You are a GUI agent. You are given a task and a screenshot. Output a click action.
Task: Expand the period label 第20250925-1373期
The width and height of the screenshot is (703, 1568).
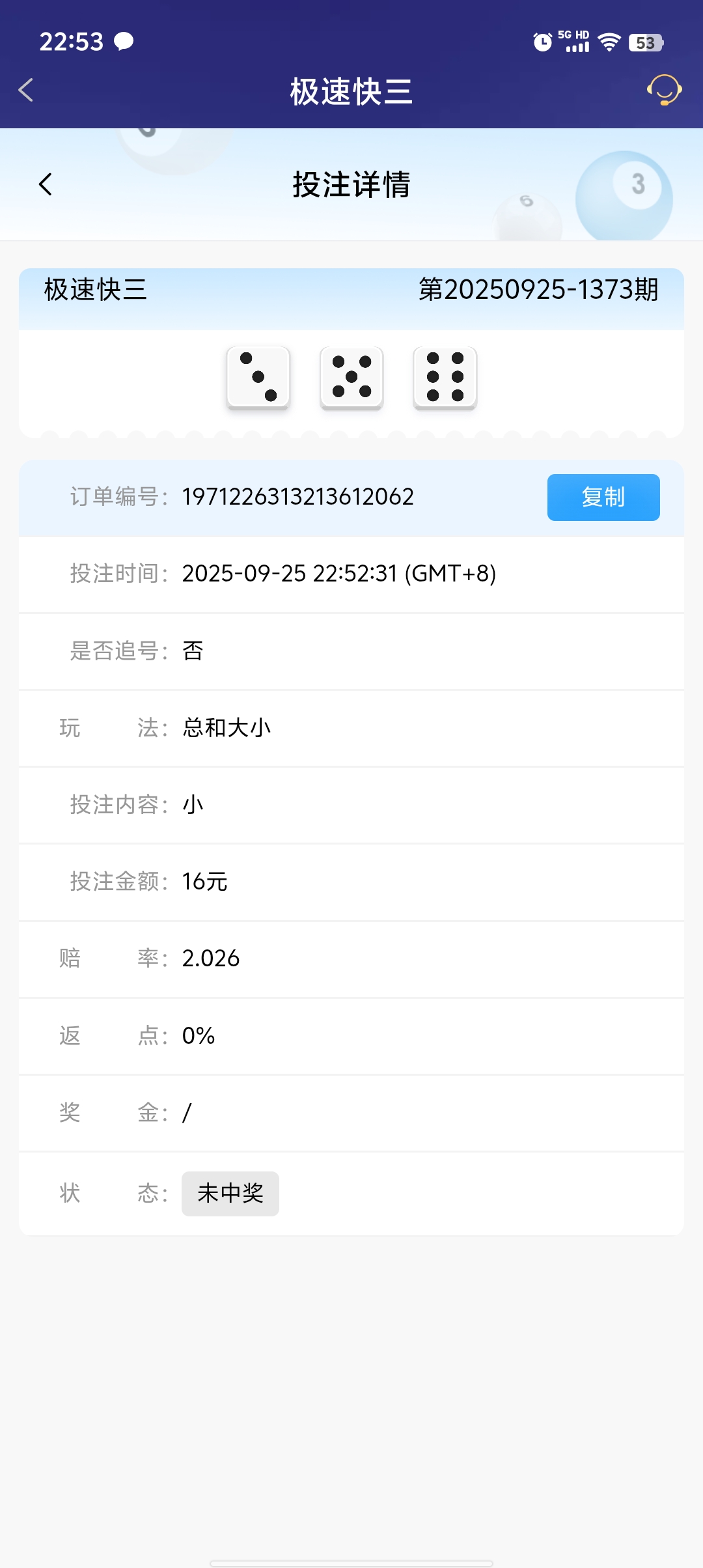pos(538,289)
